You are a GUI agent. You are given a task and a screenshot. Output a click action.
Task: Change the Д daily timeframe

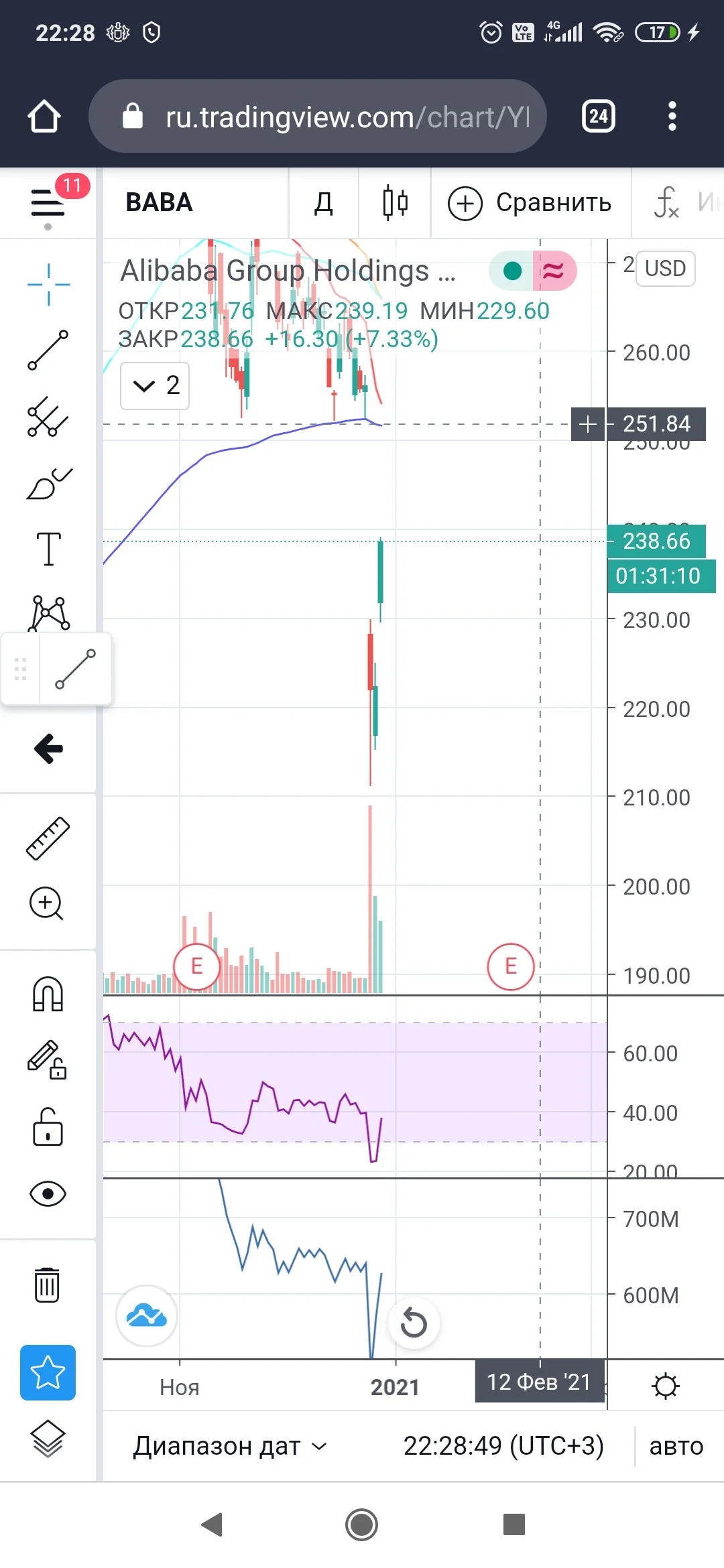click(x=324, y=202)
